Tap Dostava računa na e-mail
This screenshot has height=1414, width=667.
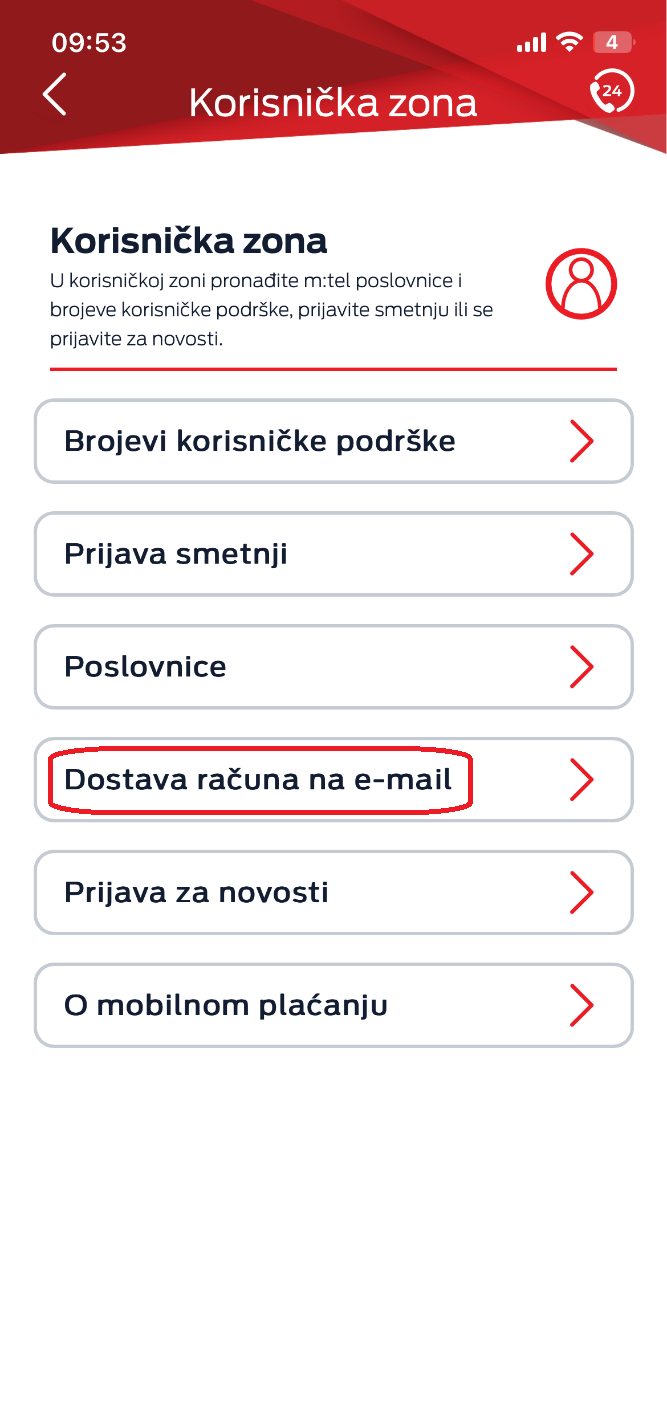[x=334, y=780]
